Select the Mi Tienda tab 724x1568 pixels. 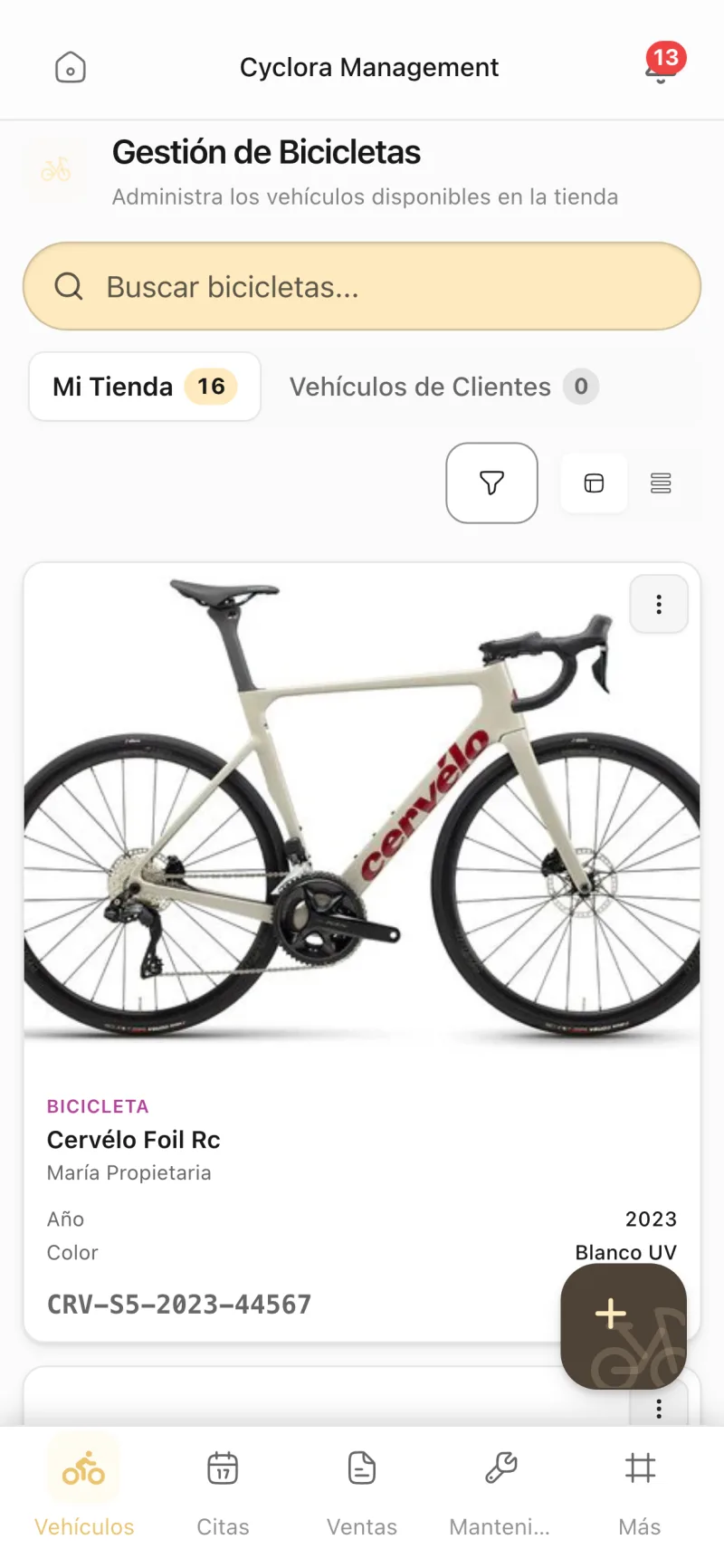pyautogui.click(x=145, y=387)
